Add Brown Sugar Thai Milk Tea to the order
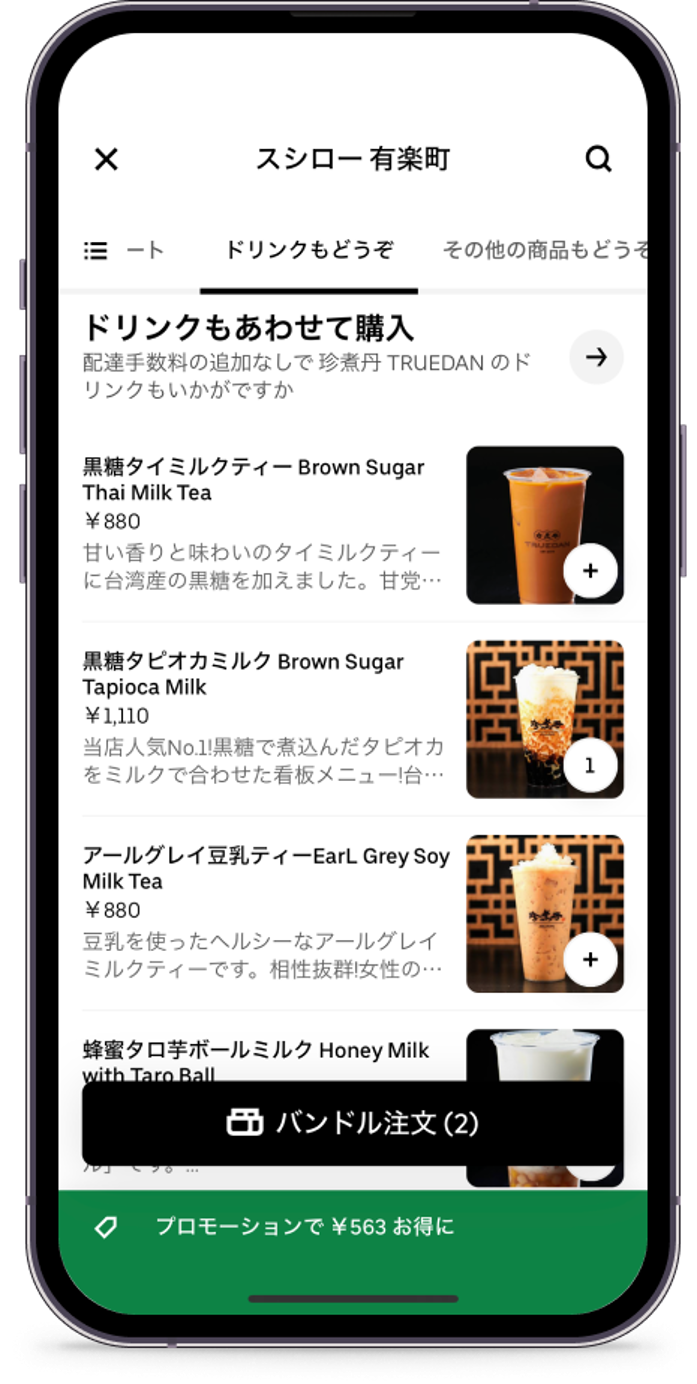 (x=590, y=571)
